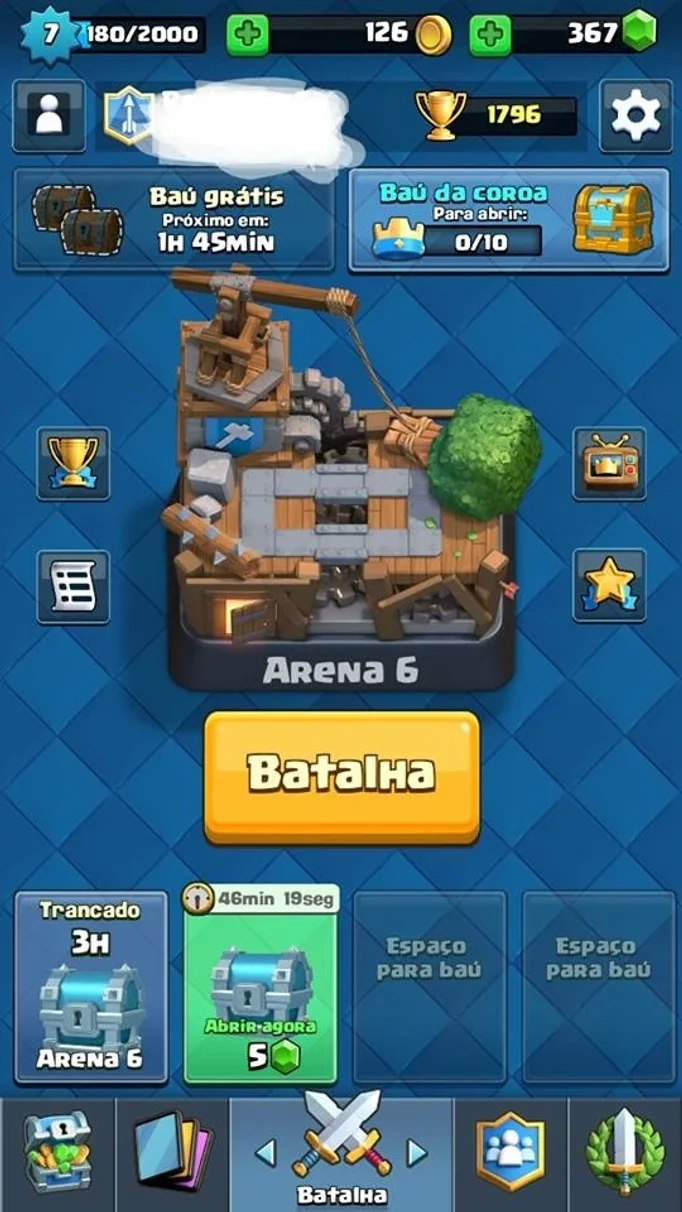The image size is (682, 1212).
Task: Tap the locked Arena 6 chest slot
Action: [x=91, y=988]
